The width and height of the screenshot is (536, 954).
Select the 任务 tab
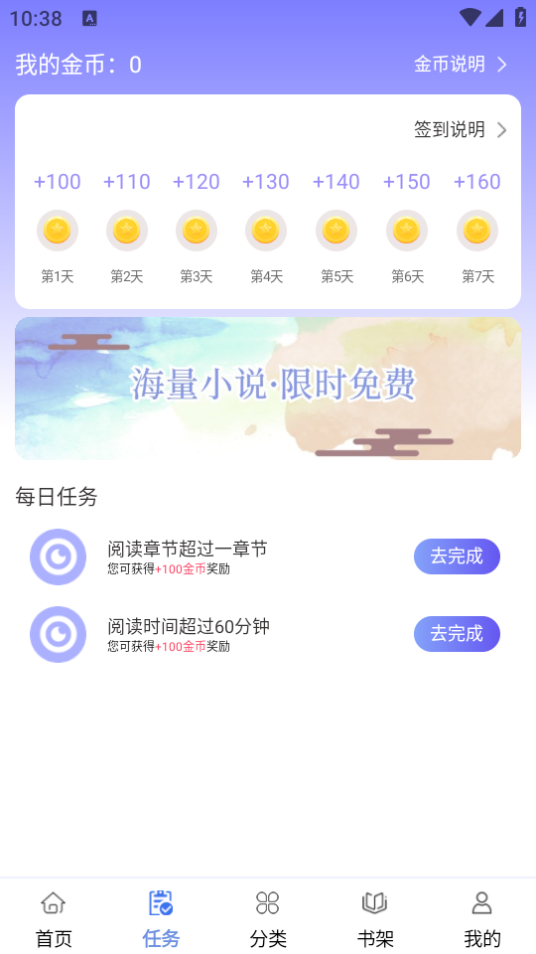pyautogui.click(x=161, y=919)
